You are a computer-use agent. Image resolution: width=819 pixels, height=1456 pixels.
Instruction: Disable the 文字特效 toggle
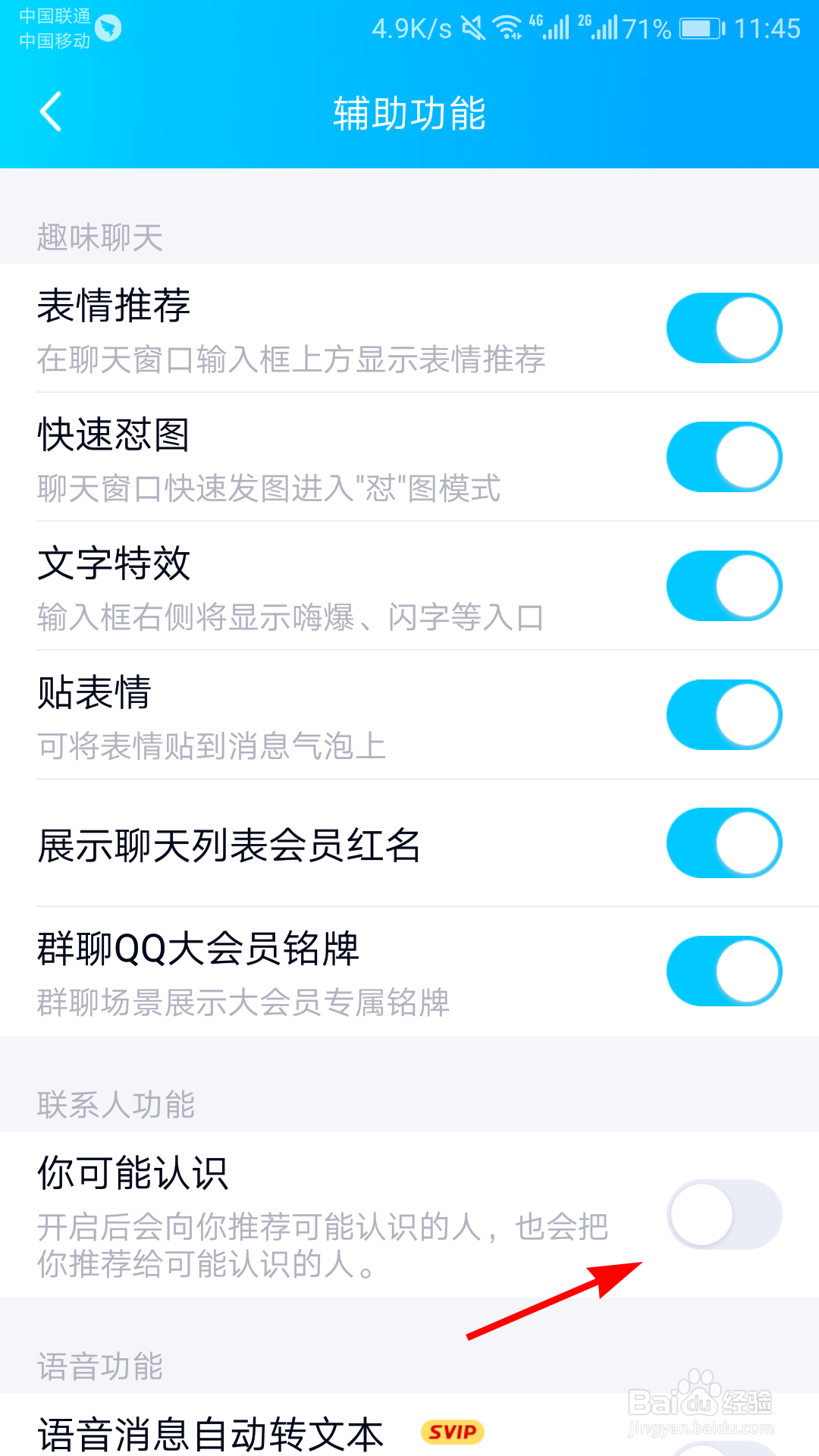point(724,585)
